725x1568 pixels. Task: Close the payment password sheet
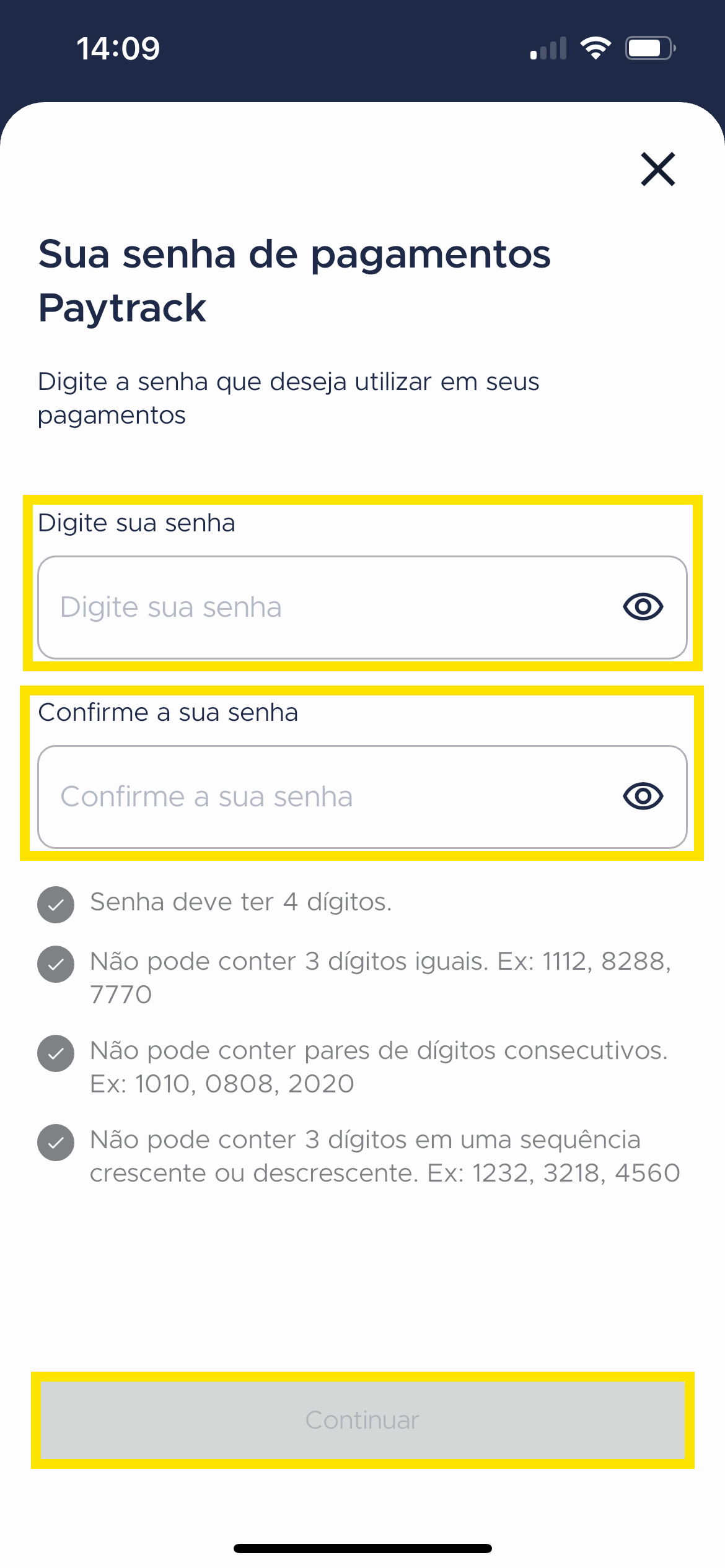(657, 168)
